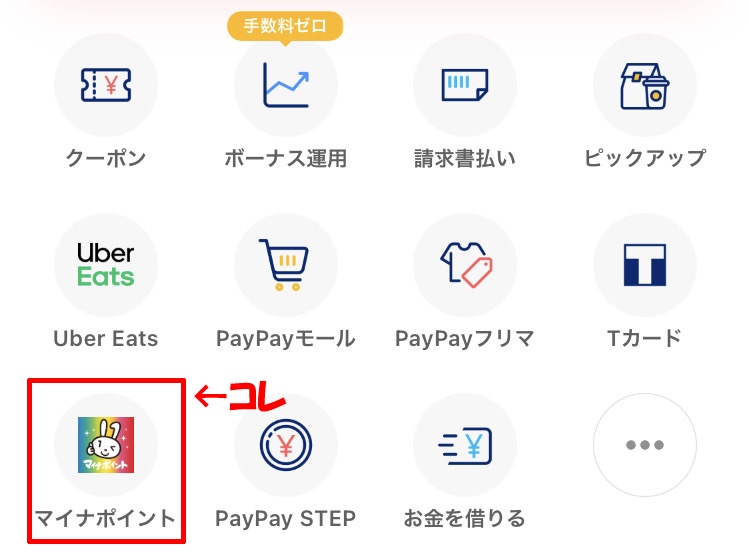This screenshot has width=750, height=558.
Task: Select お金を借りる loan service
Action: [x=465, y=445]
